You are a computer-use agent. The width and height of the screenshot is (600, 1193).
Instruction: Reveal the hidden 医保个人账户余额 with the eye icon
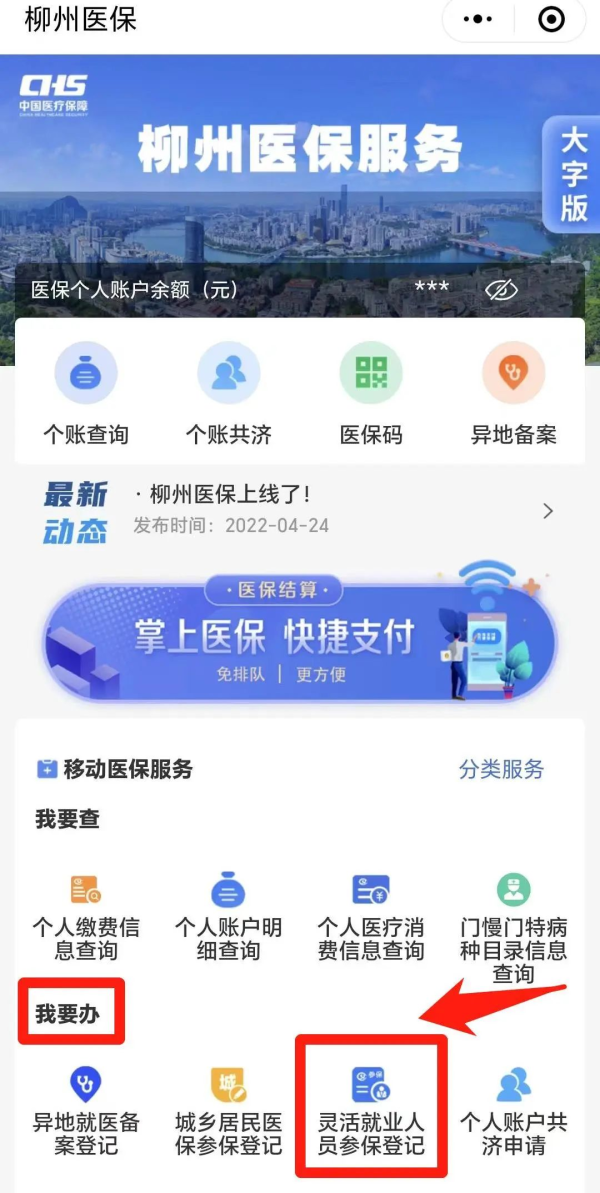pyautogui.click(x=501, y=290)
